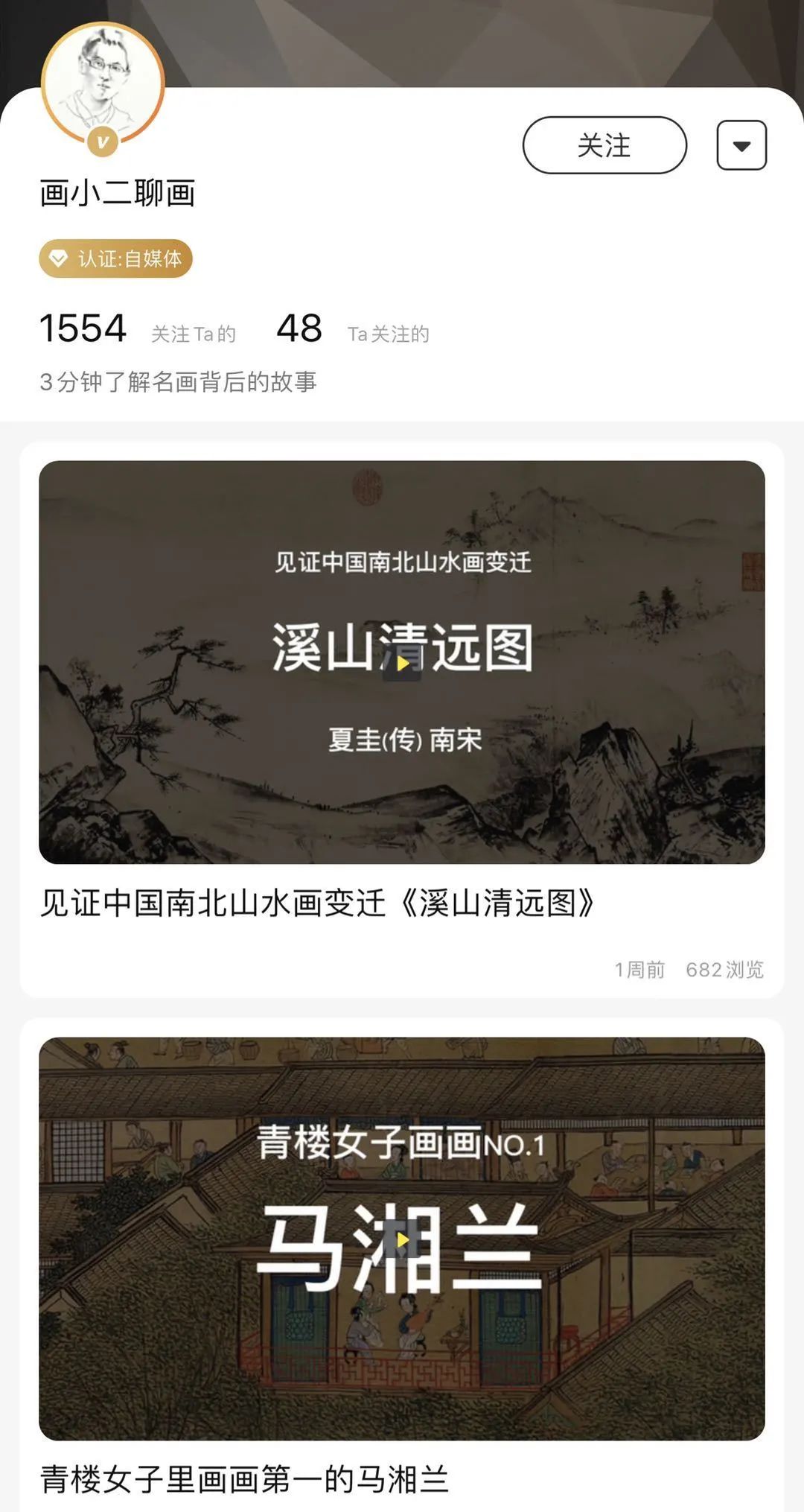Viewport: 804px width, 1512px height.
Task: Open the post 青楼女子里画画第一的马湘兰
Action: (244, 1479)
